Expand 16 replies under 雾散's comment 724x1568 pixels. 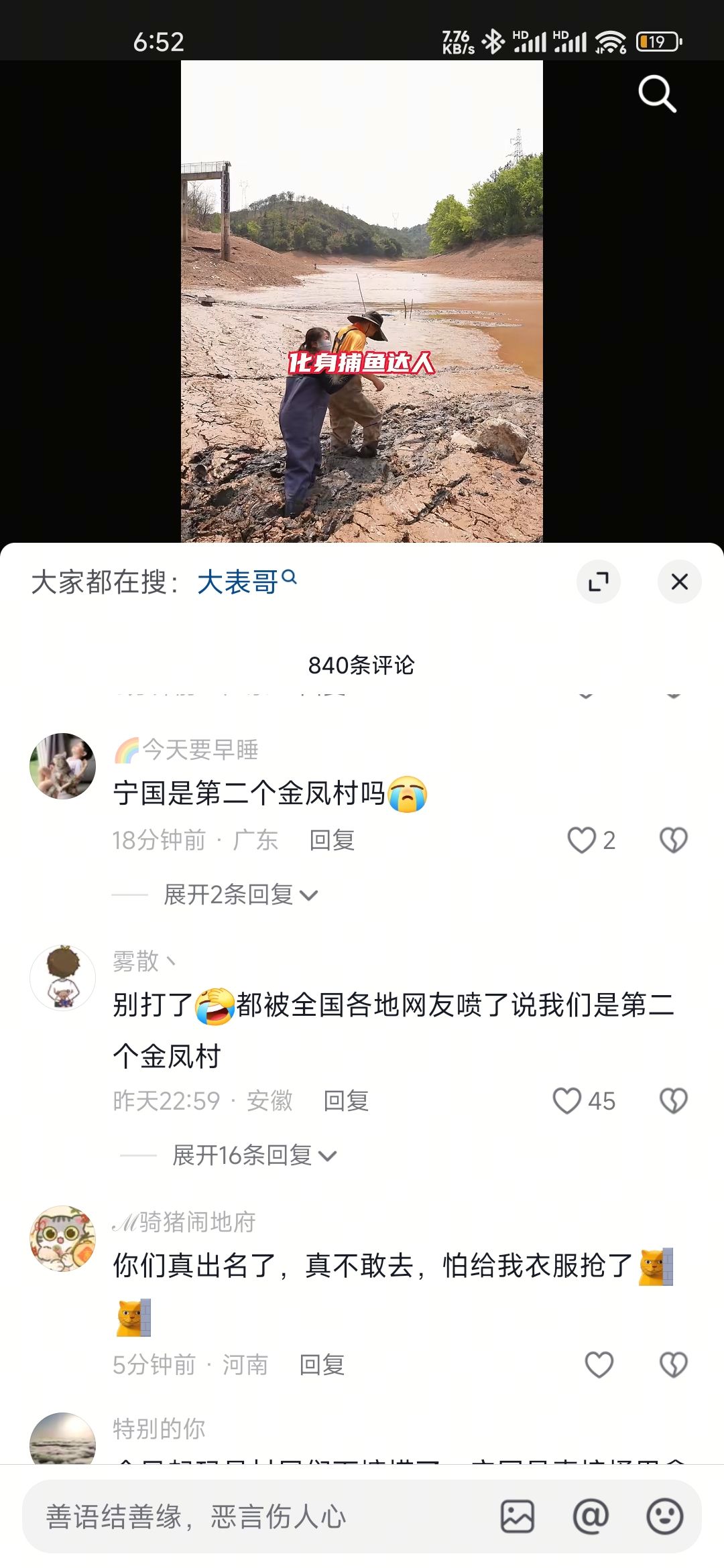pos(253,1155)
